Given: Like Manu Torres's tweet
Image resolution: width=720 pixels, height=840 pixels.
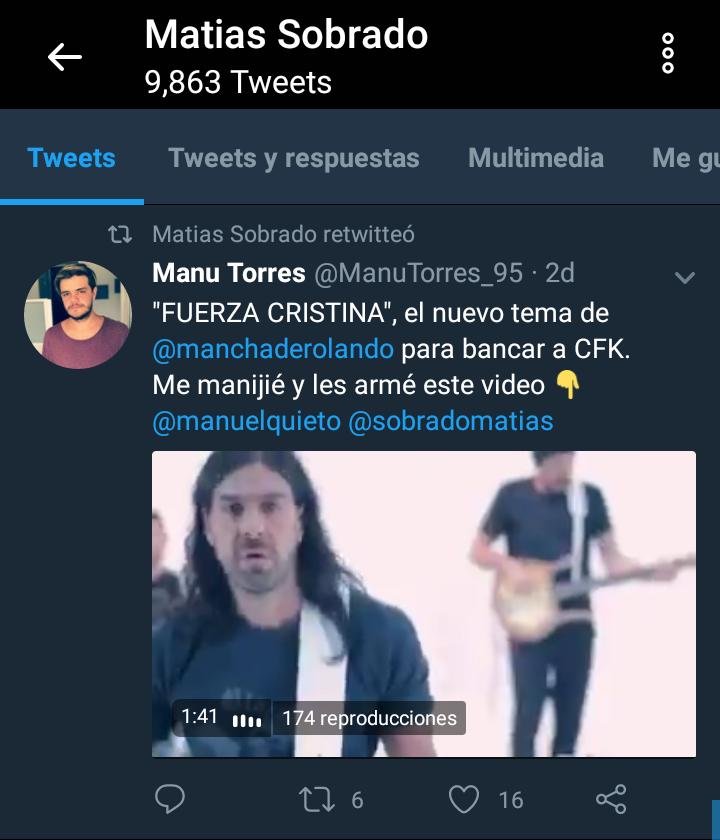Looking at the screenshot, I should click(x=463, y=798).
